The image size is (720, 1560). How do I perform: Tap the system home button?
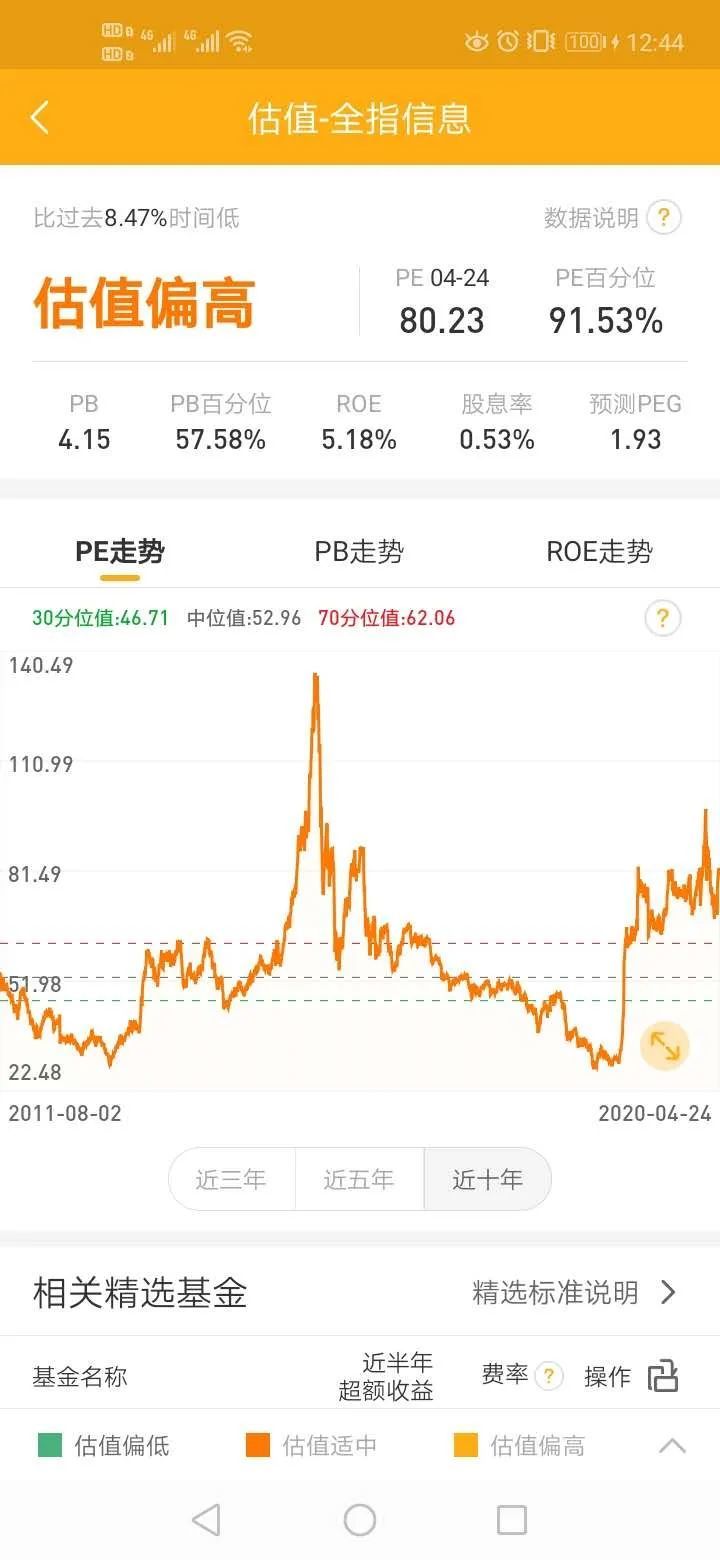tap(360, 1521)
